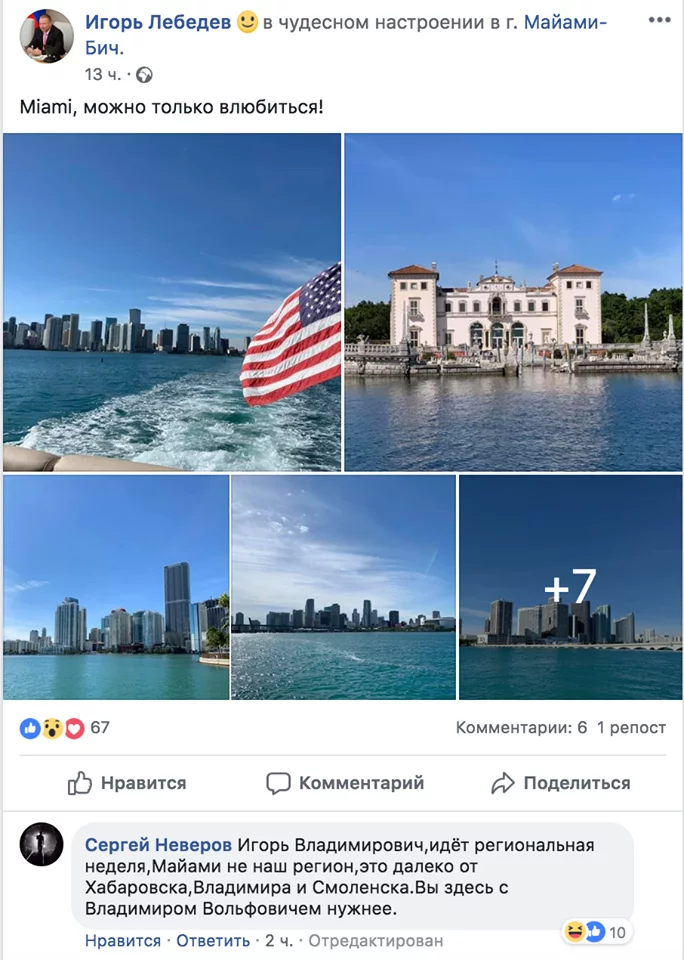The width and height of the screenshot is (684, 960).
Task: Tap the Комментарий button
Action: tap(345, 783)
